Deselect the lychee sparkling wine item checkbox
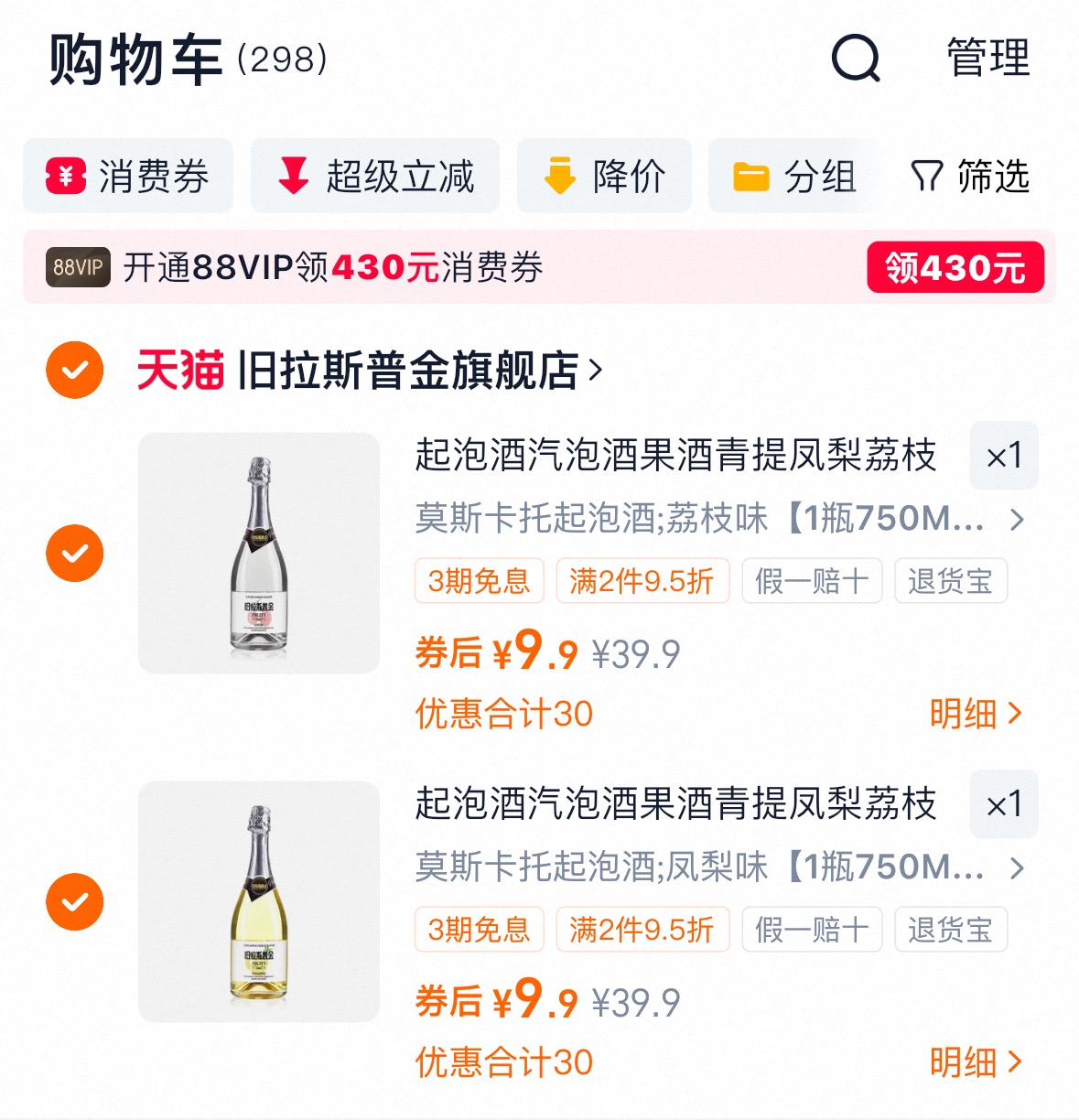 click(74, 553)
